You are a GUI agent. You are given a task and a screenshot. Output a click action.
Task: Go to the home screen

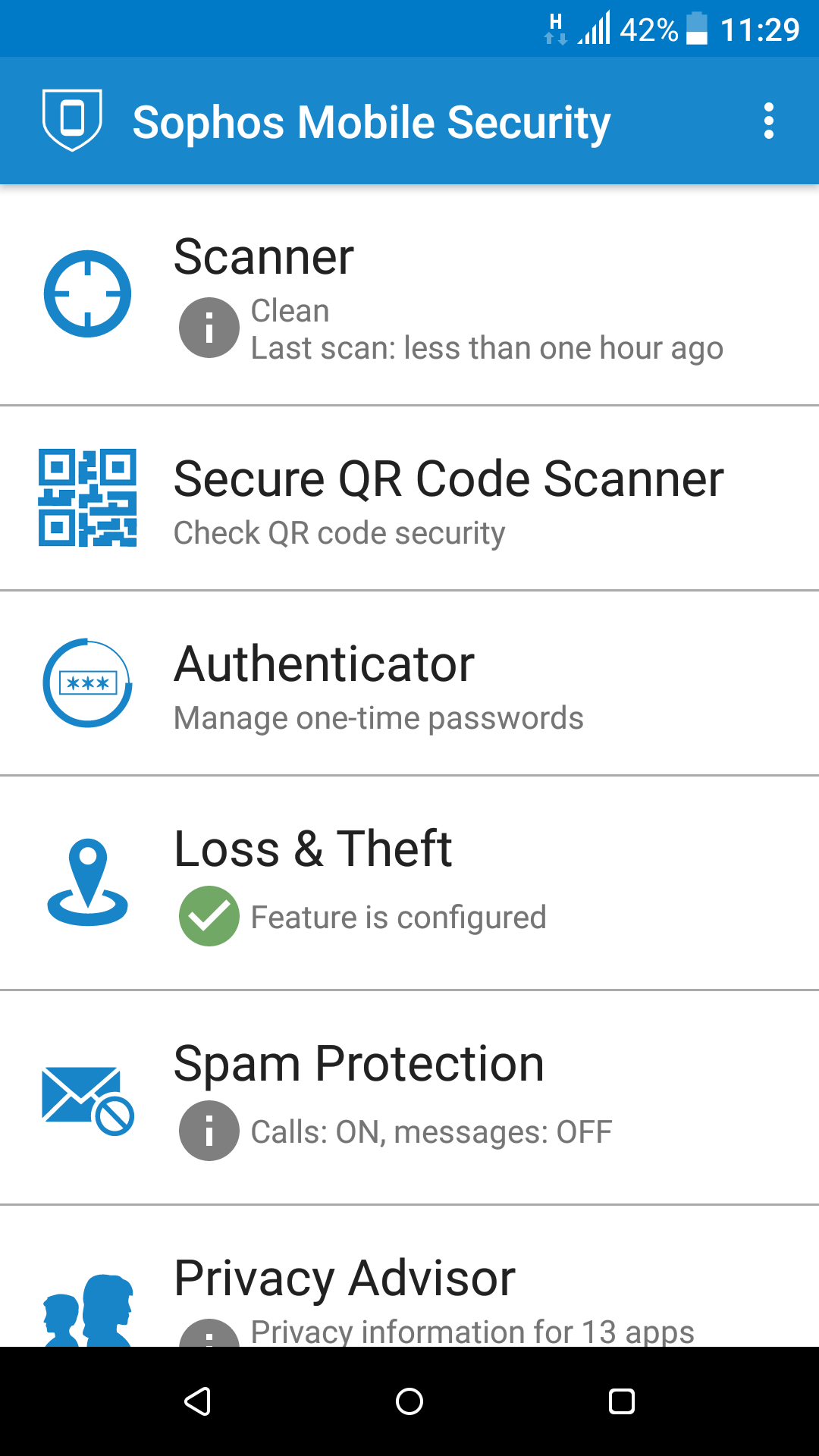point(409,1401)
